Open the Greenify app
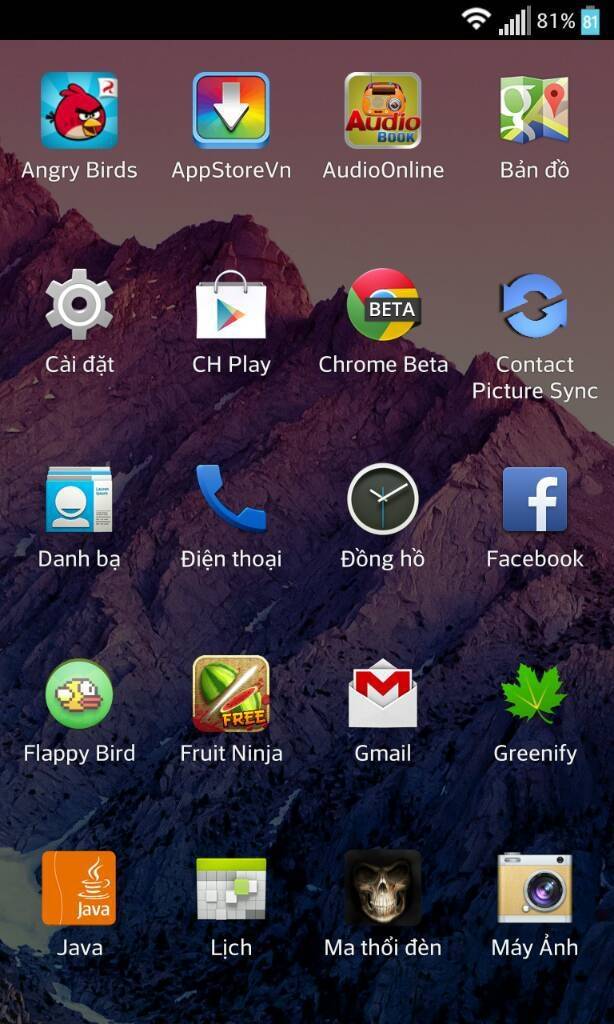 pyautogui.click(x=535, y=693)
